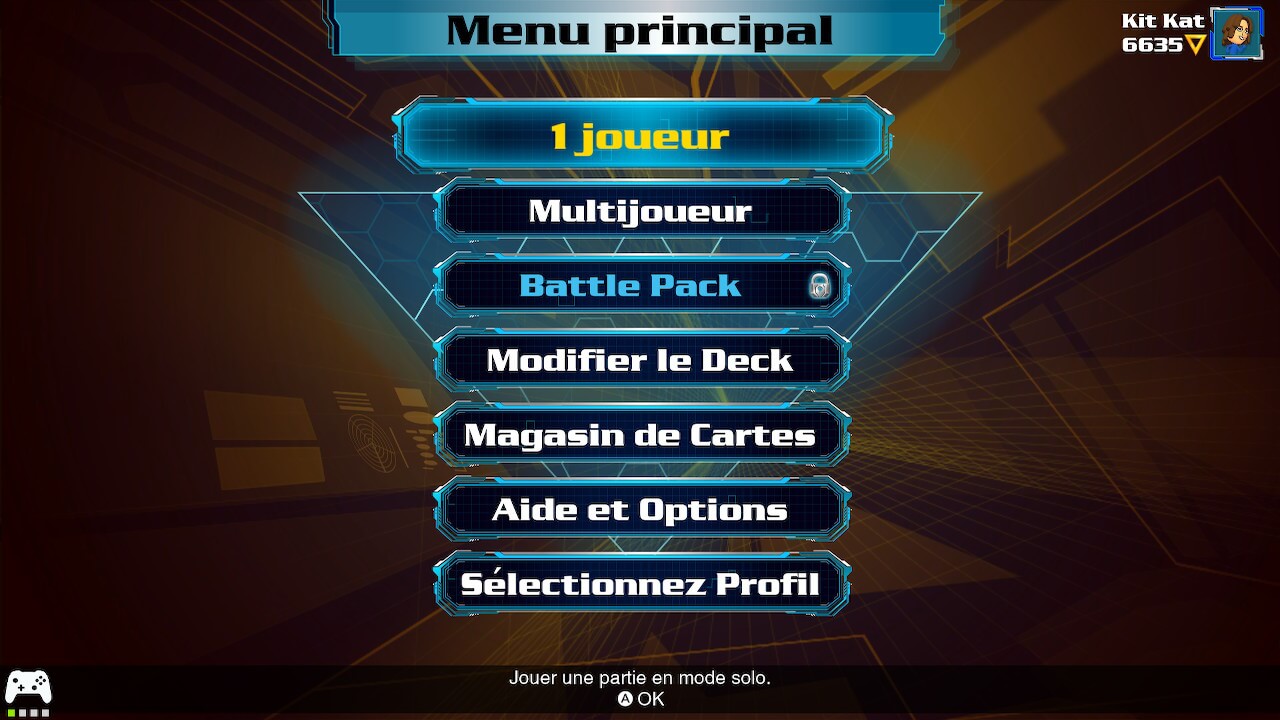The width and height of the screenshot is (1280, 720).
Task: Tap the Kit Kat profile avatar
Action: point(1236,34)
